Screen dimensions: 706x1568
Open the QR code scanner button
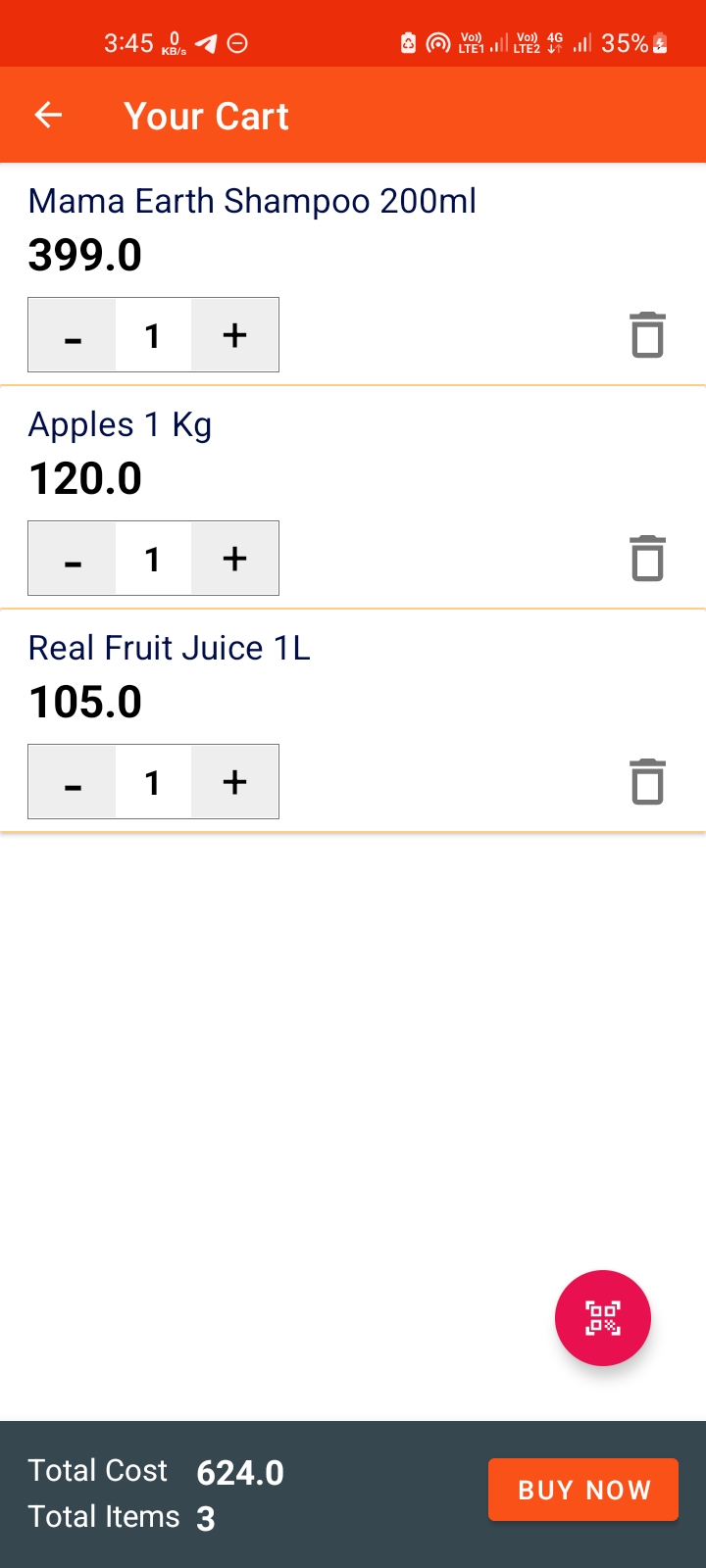(603, 1318)
